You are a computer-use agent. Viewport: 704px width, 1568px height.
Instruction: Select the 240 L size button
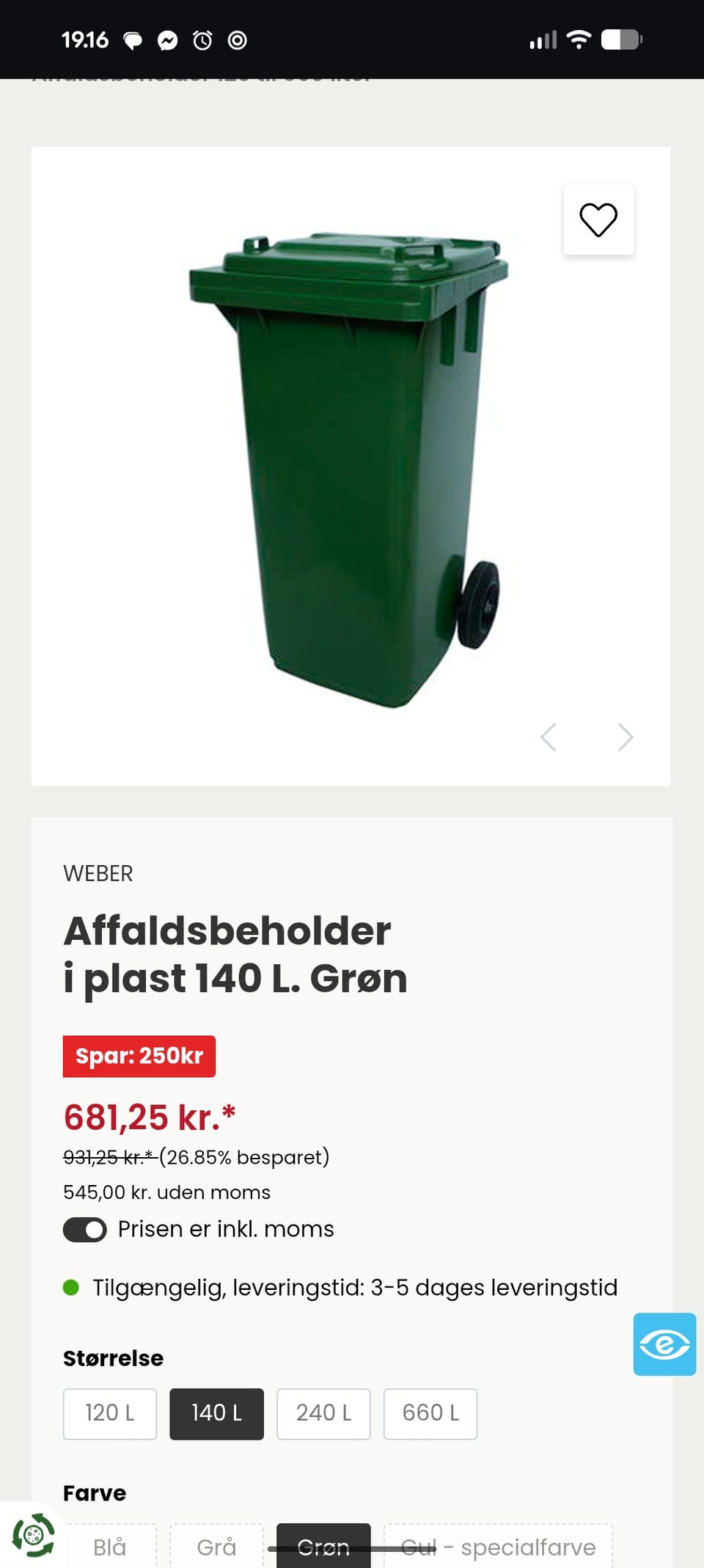click(323, 1413)
